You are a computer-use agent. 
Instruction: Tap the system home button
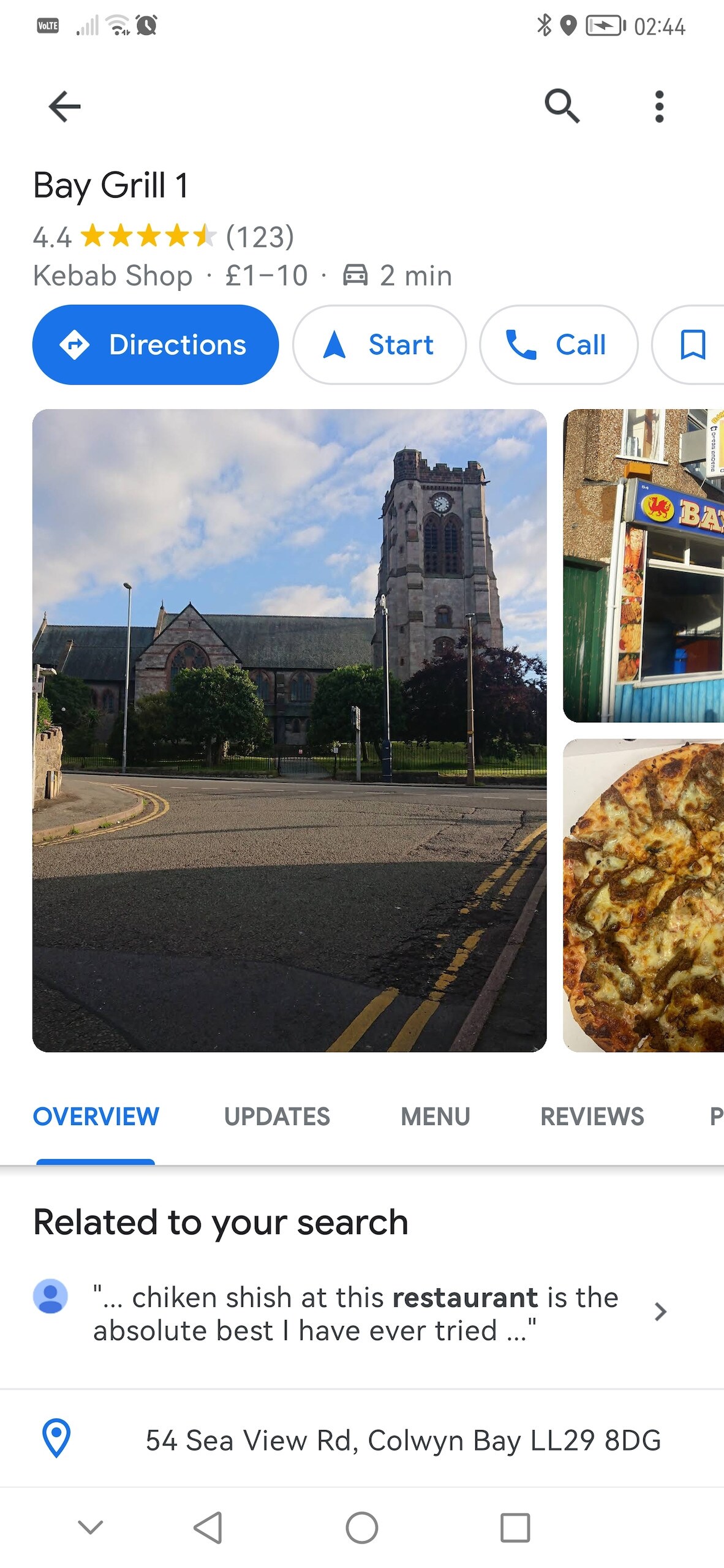point(362,1528)
